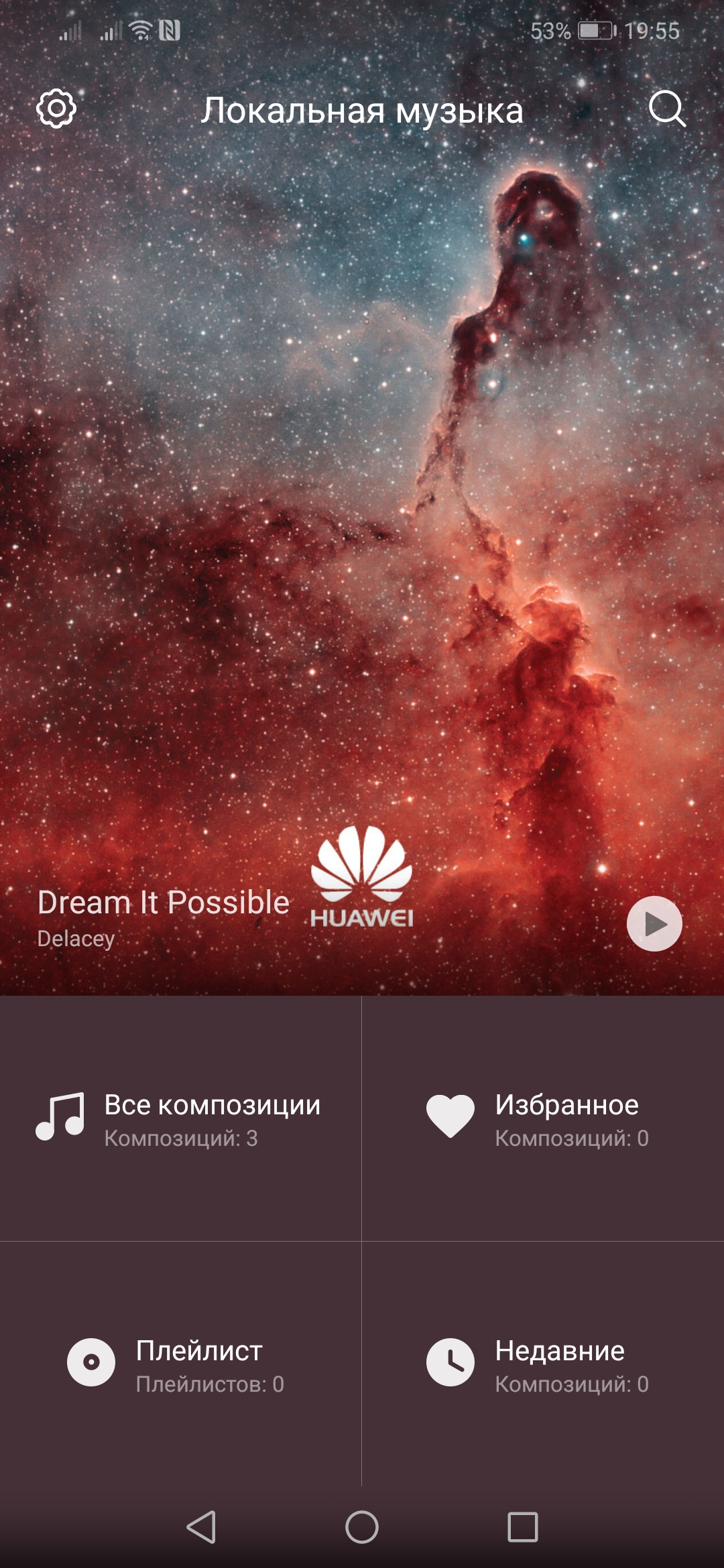This screenshot has width=724, height=1568.
Task: Open the Плейлист section
Action: coord(180,1364)
